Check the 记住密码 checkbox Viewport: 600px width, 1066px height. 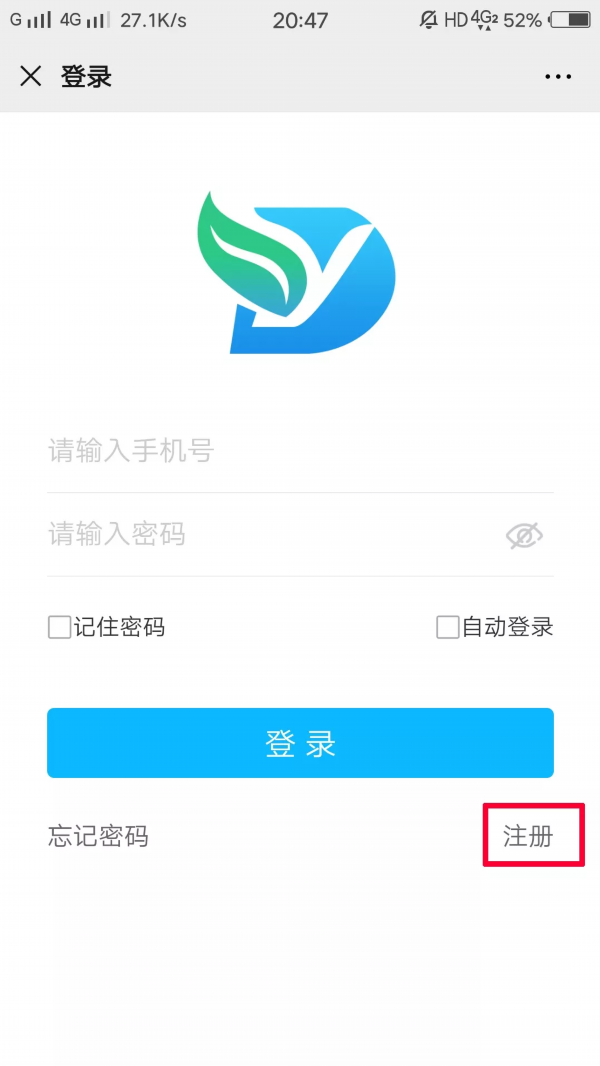coord(59,628)
